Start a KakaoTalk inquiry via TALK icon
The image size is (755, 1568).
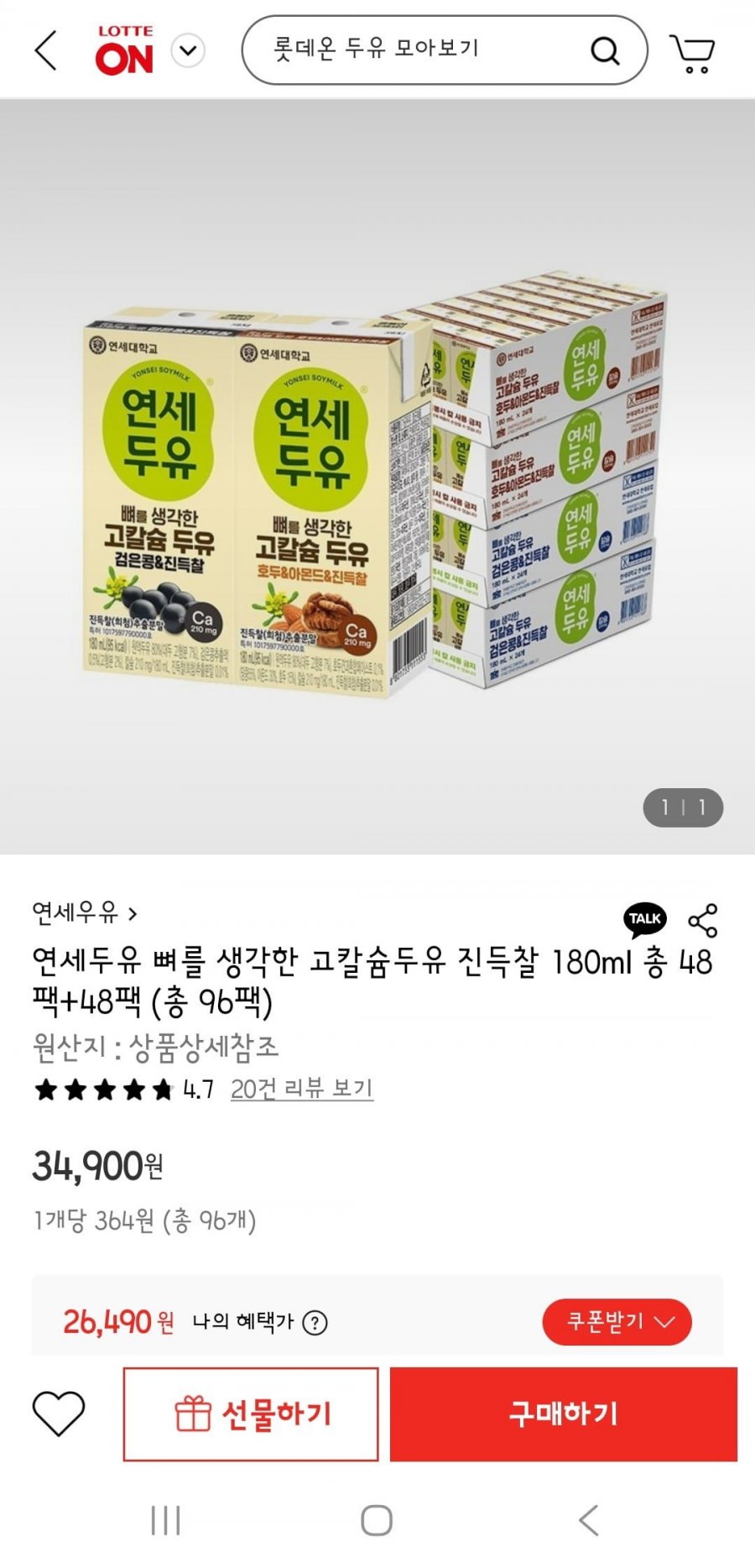(x=644, y=919)
